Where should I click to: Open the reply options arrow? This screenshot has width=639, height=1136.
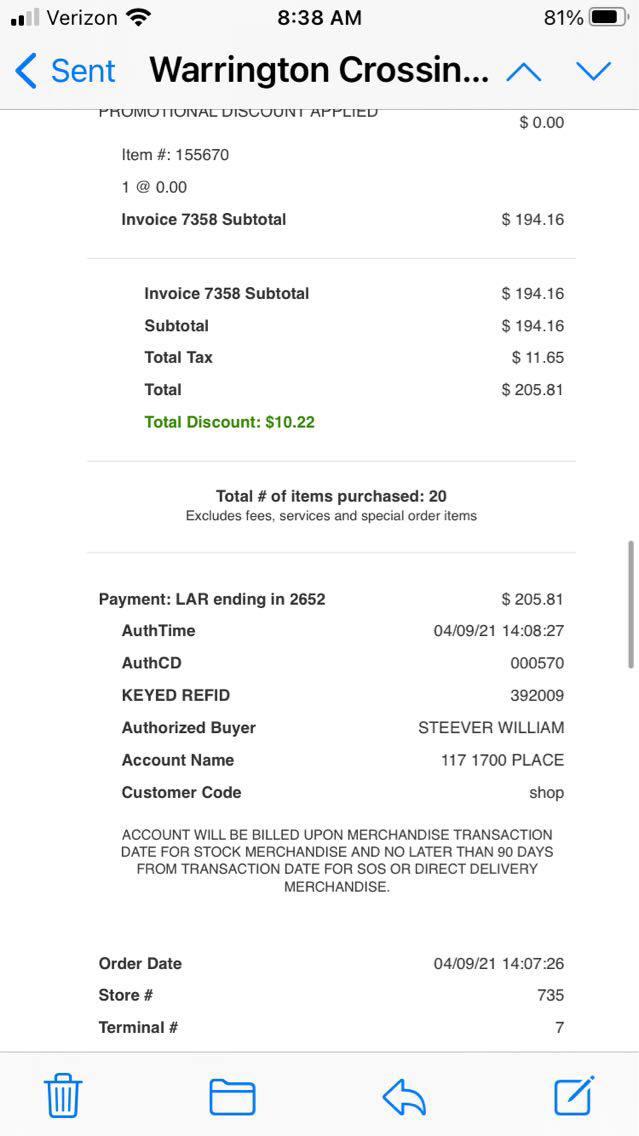(x=404, y=1096)
